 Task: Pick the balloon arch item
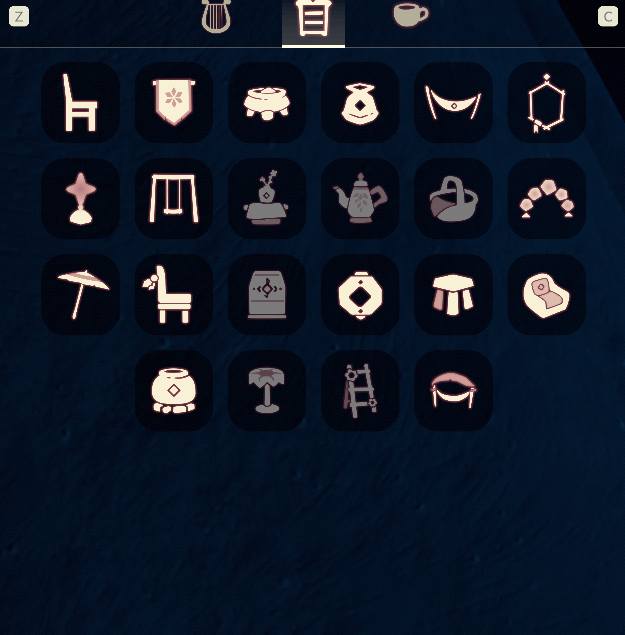click(546, 198)
